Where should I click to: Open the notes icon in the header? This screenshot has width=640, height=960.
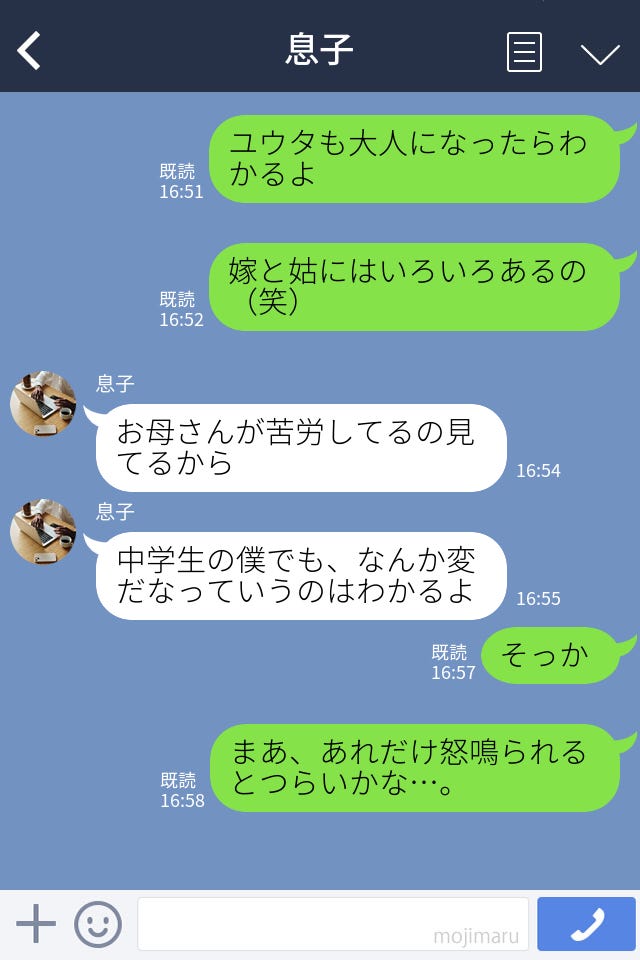[524, 52]
